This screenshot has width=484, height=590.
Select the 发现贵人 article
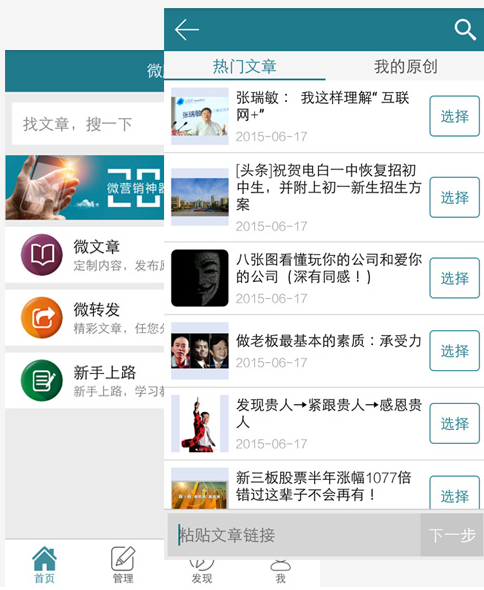[x=454, y=424]
